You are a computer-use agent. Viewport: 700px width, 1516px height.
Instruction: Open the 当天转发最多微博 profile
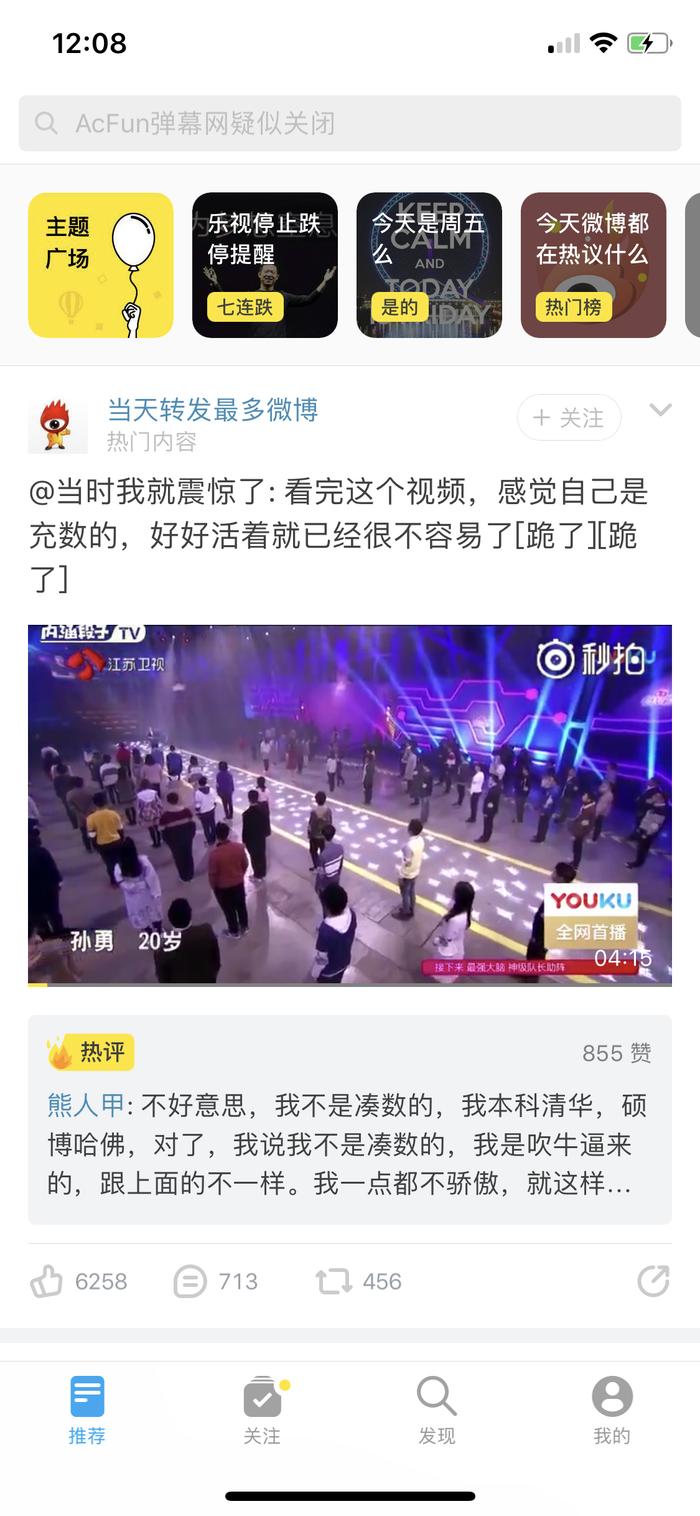pyautogui.click(x=212, y=409)
